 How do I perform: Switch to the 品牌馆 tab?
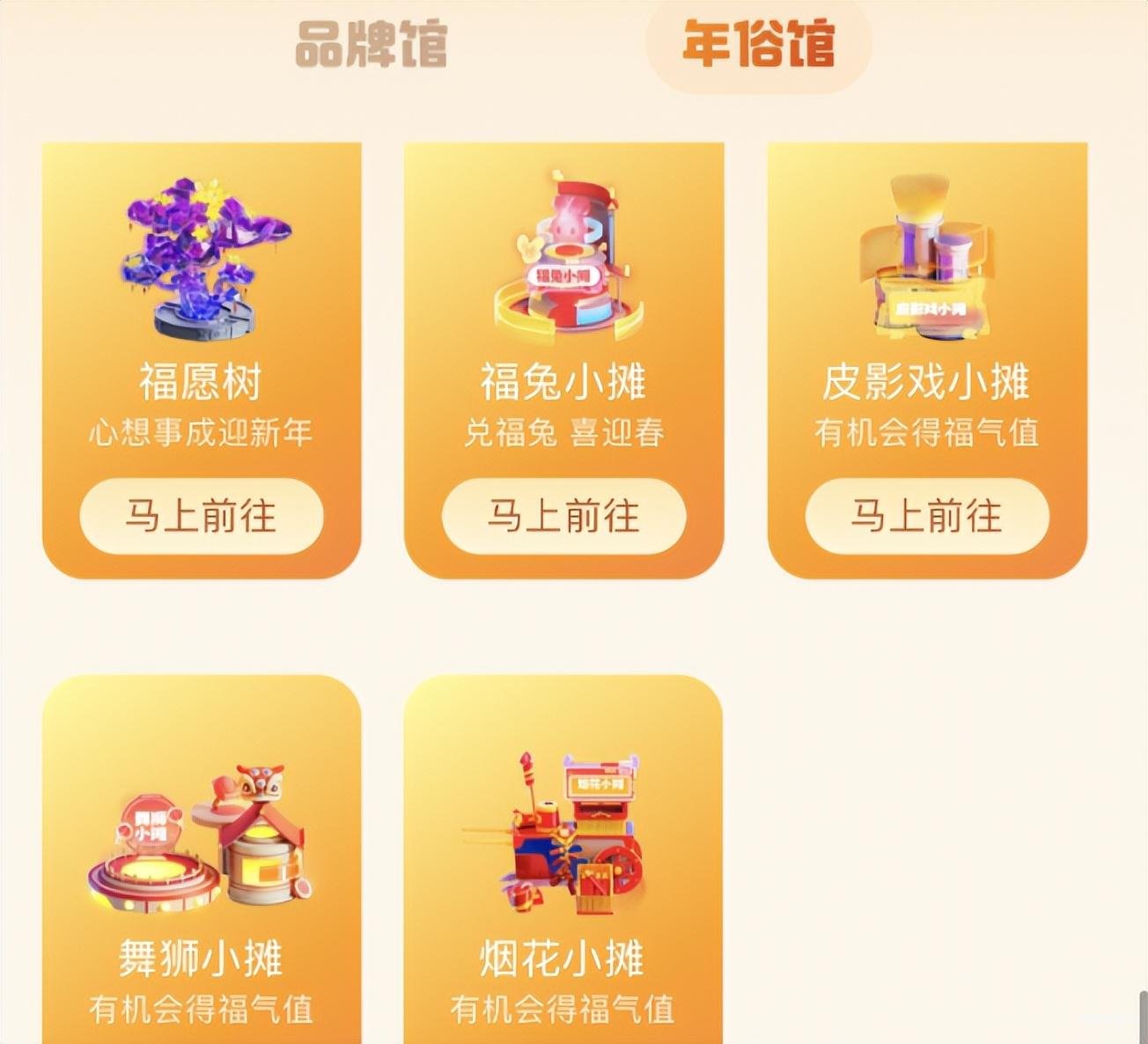[x=371, y=44]
